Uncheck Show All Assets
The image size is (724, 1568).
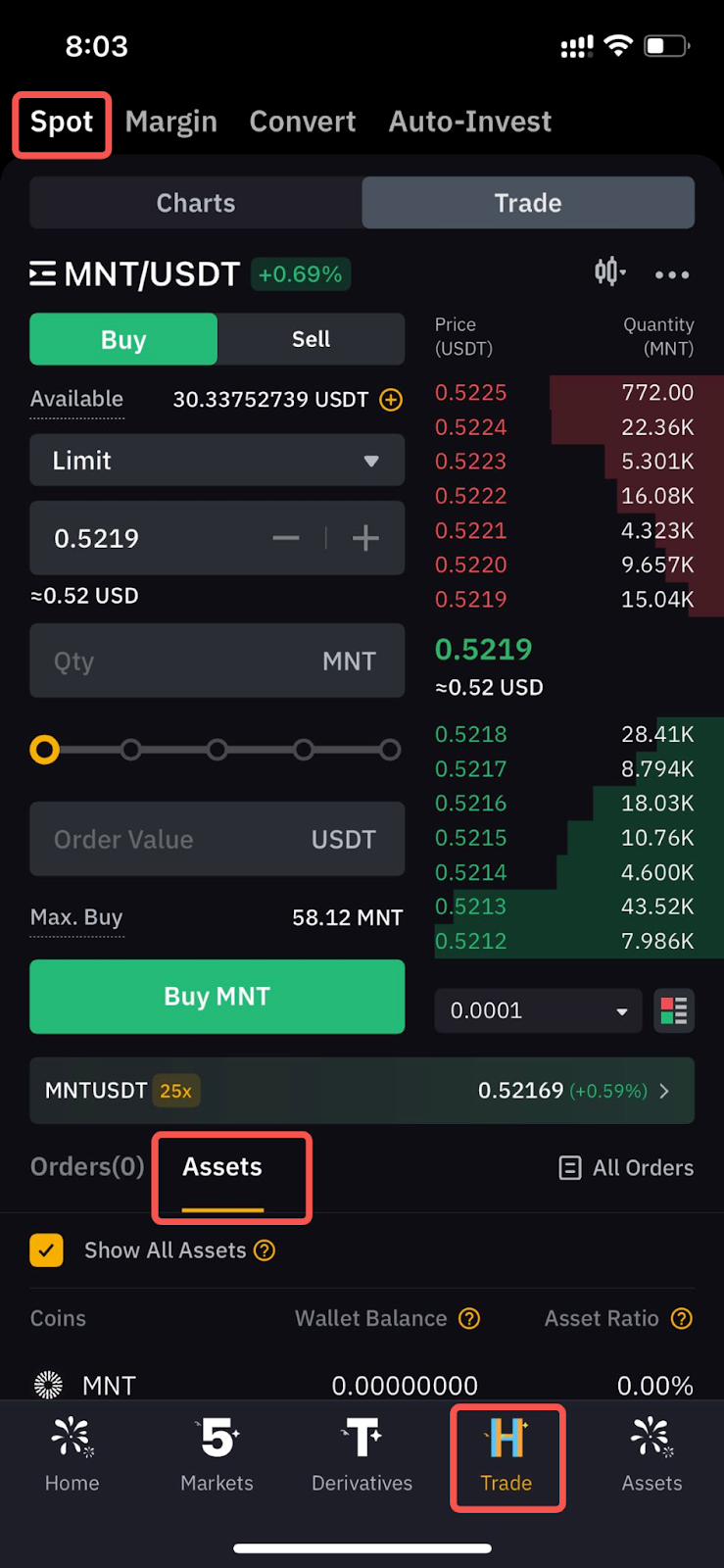tap(46, 1250)
